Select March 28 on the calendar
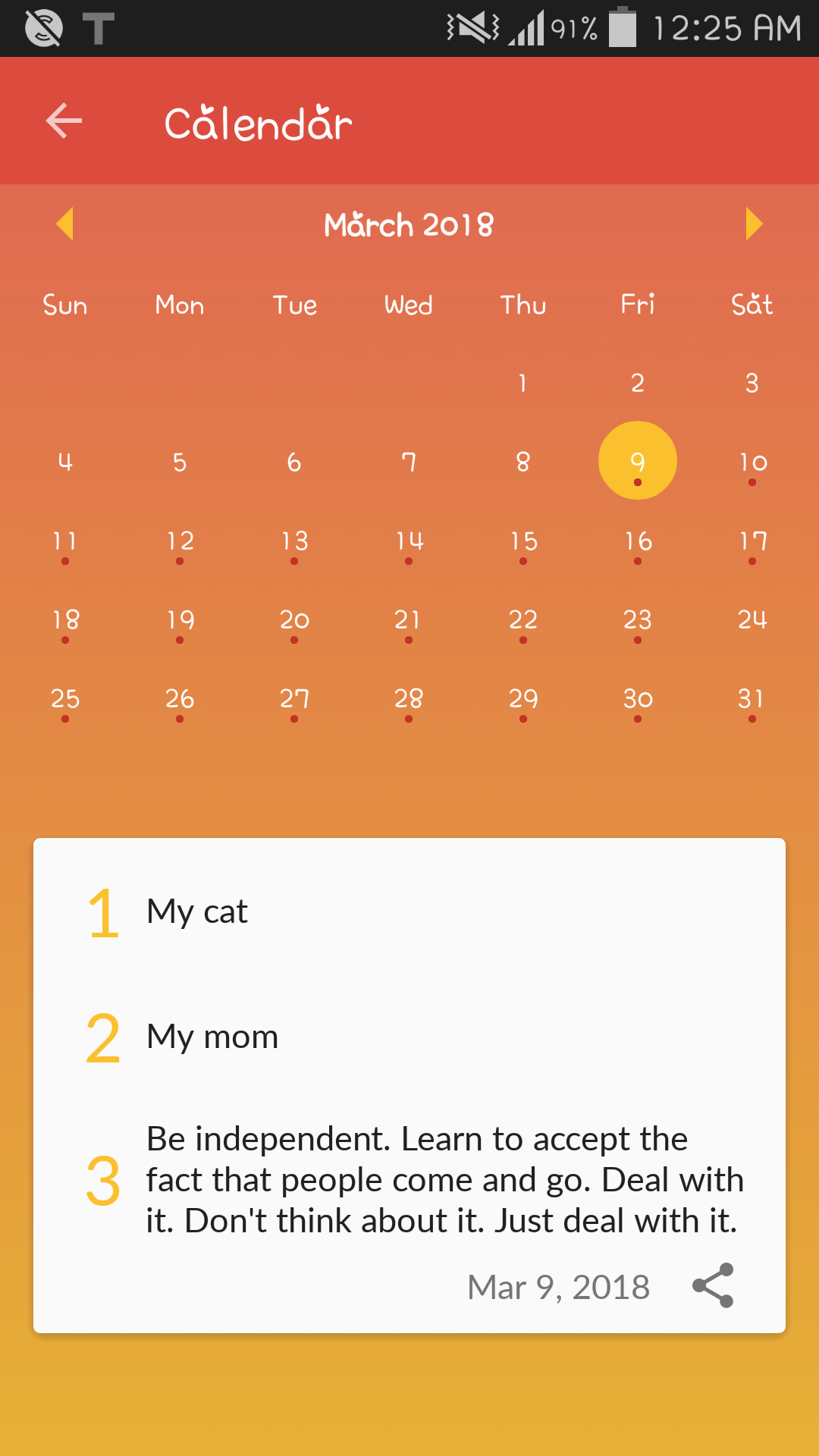This screenshot has height=1456, width=819. click(x=409, y=699)
